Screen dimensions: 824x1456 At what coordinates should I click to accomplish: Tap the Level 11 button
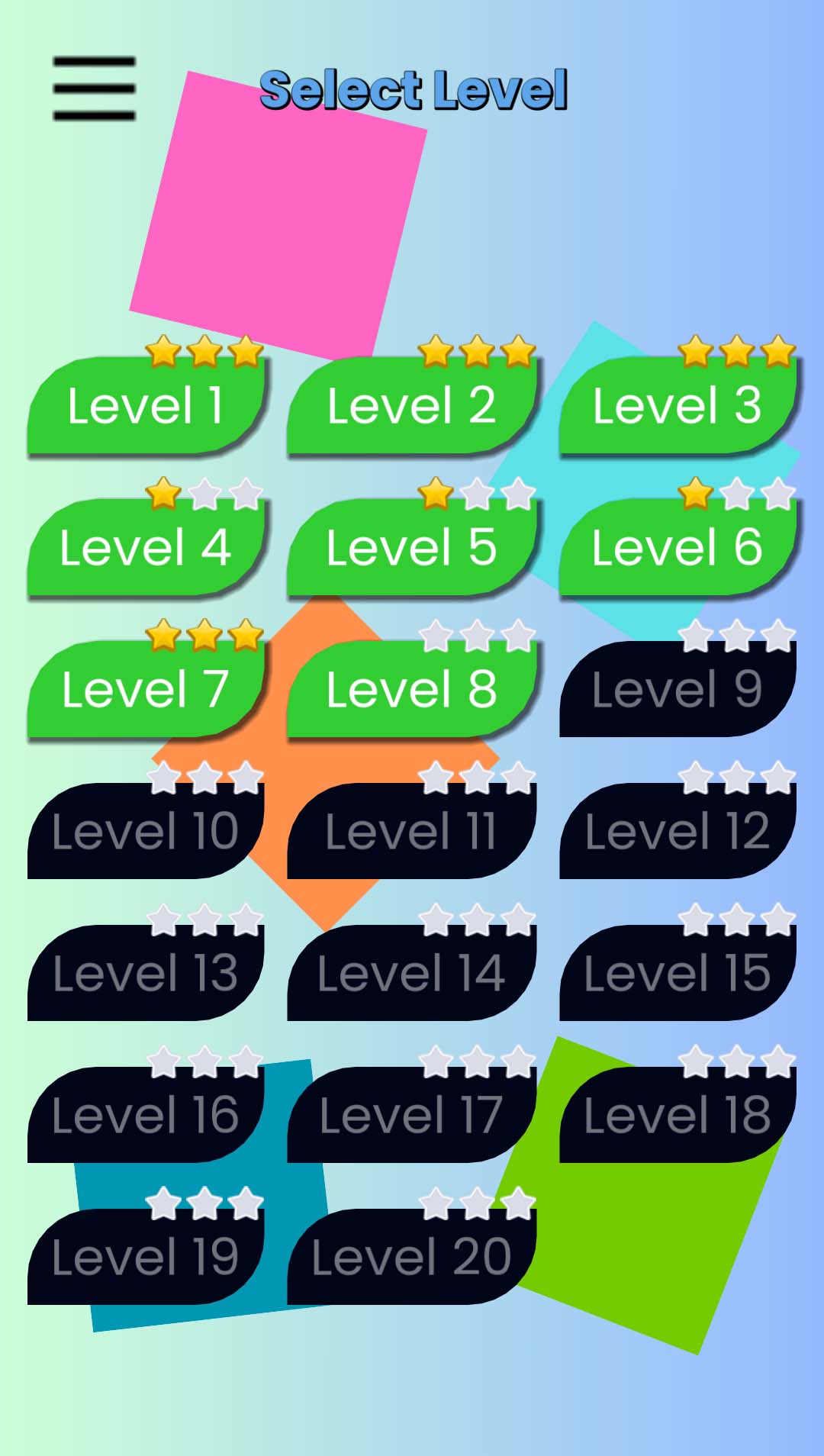pyautogui.click(x=411, y=831)
